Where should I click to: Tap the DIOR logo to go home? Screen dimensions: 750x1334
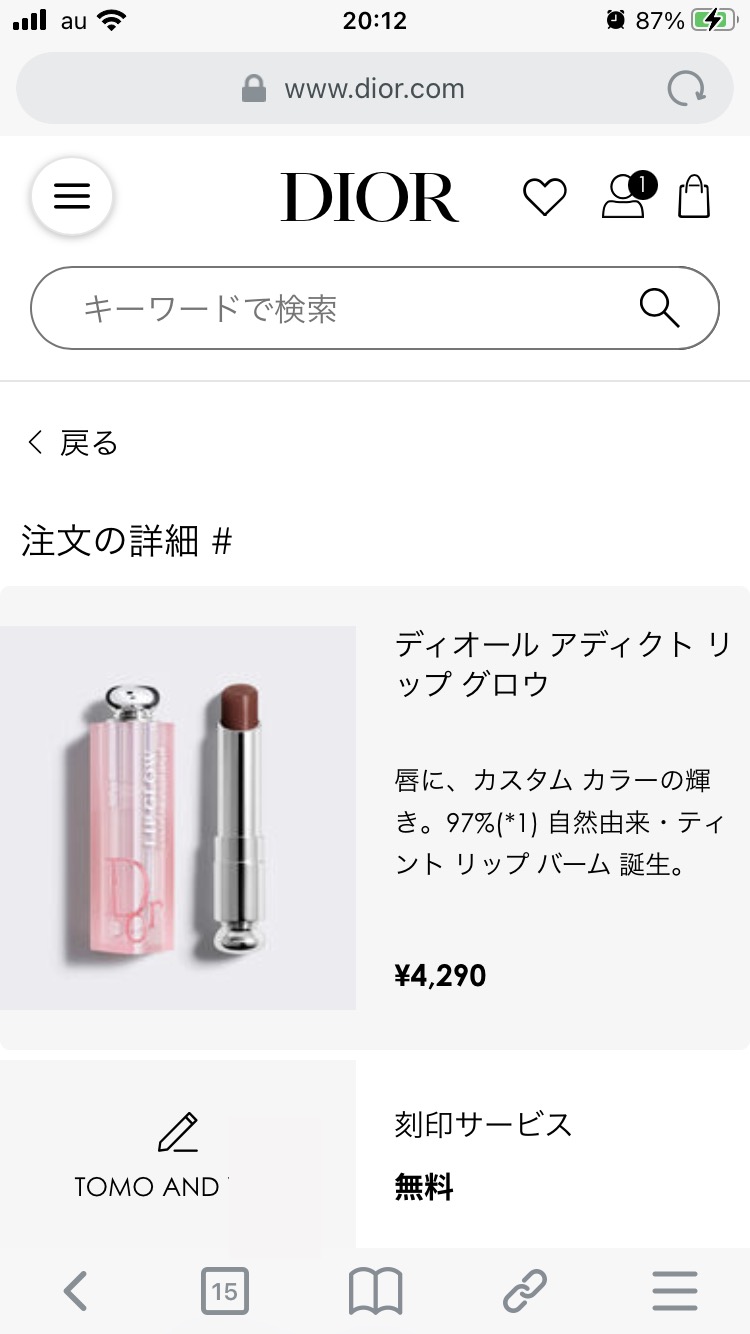(369, 197)
